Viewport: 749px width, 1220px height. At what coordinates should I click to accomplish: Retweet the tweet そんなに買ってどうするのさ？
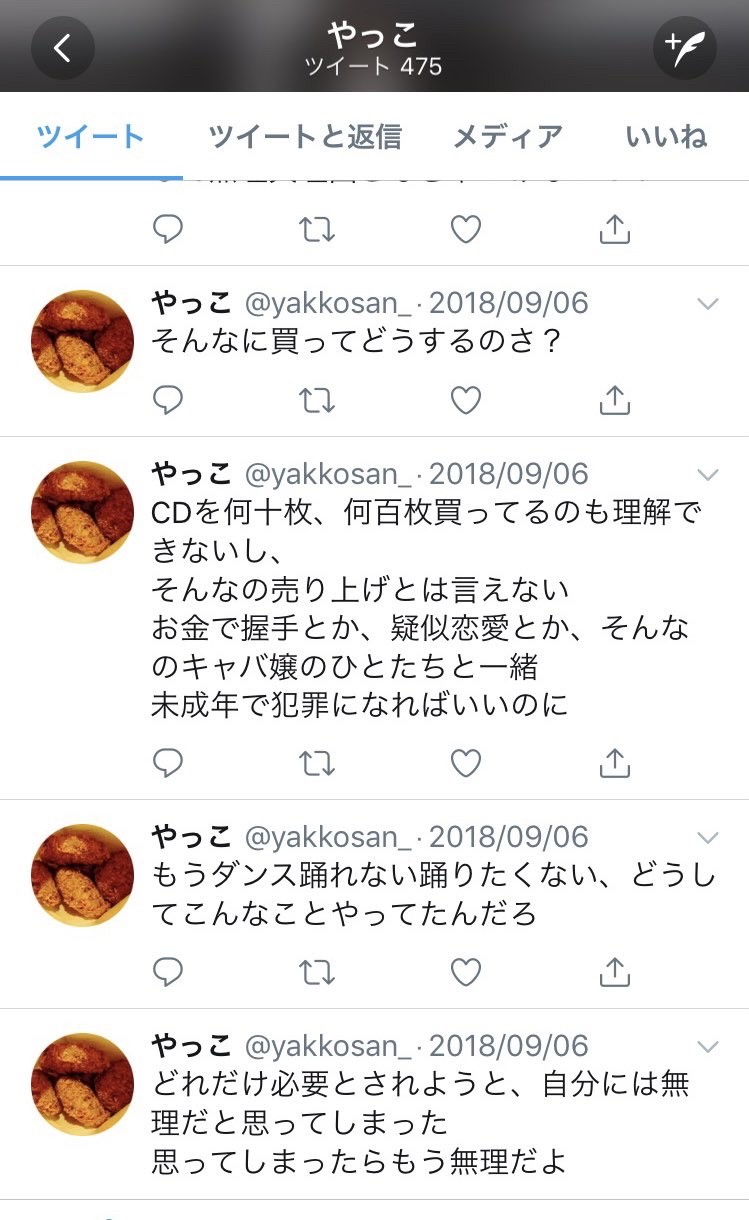click(317, 400)
